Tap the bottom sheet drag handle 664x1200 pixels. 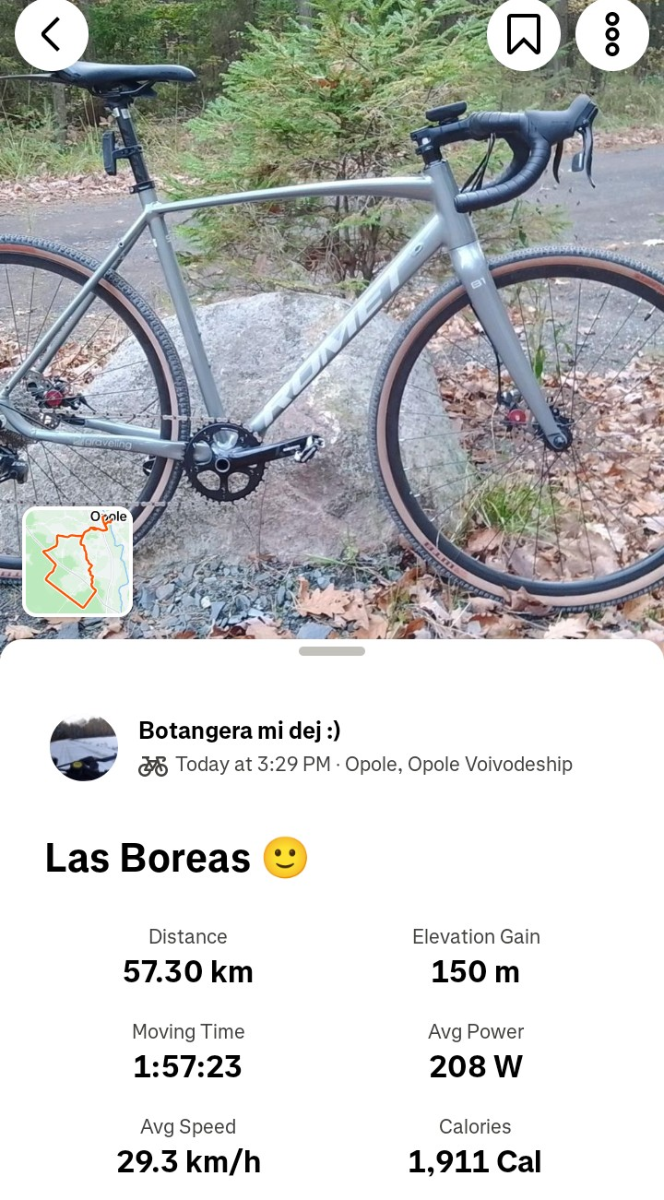tap(332, 651)
